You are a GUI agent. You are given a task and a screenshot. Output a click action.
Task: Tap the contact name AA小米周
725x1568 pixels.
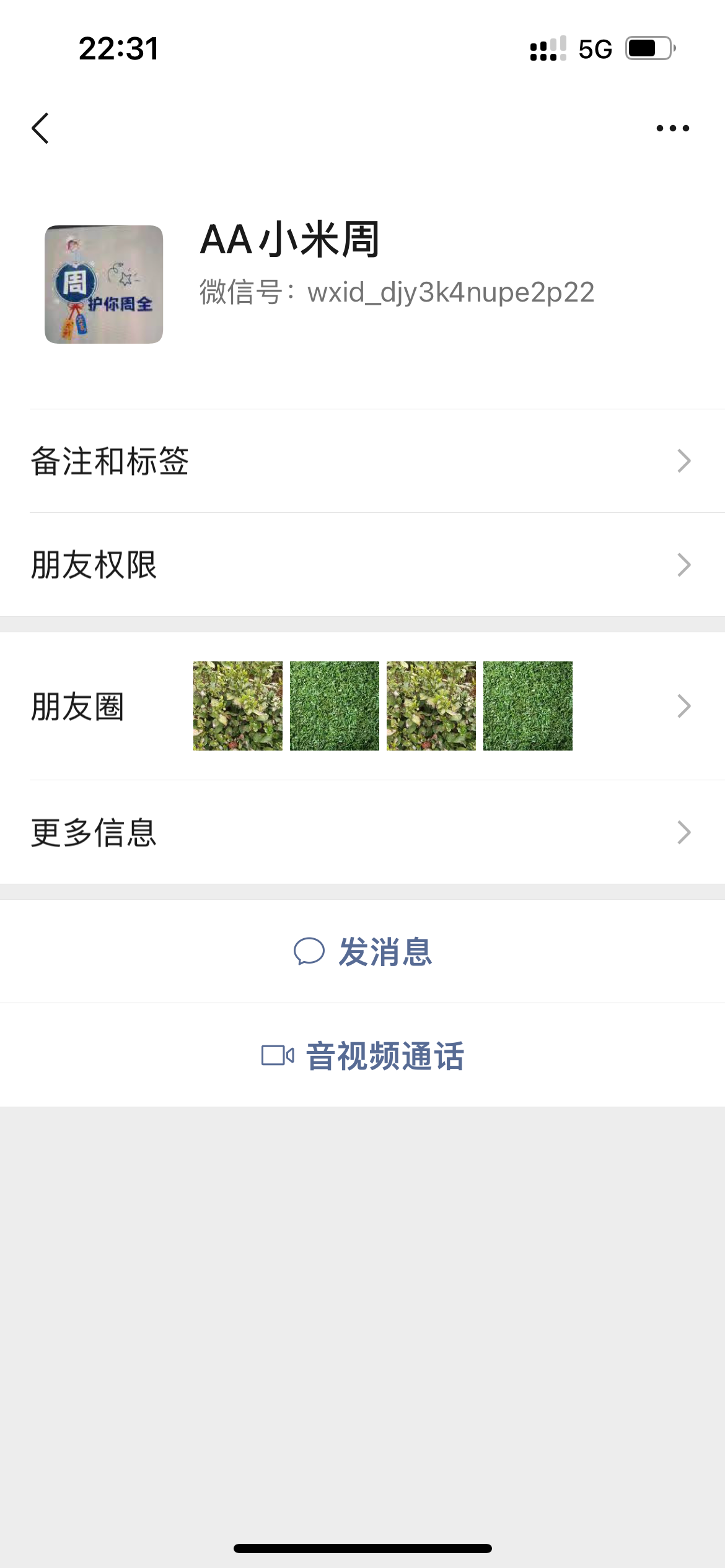pos(291,242)
